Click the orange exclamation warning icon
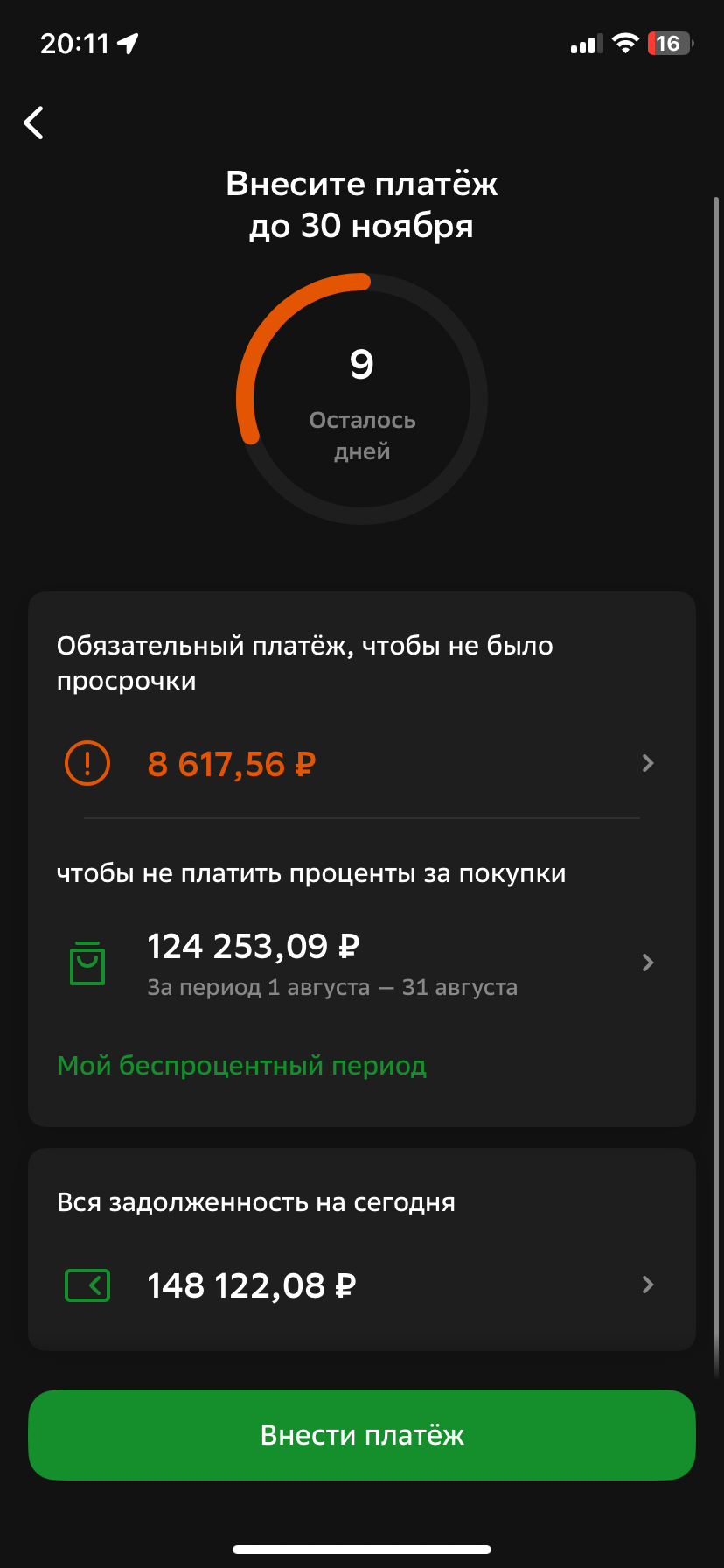724x1568 pixels. pyautogui.click(x=87, y=762)
